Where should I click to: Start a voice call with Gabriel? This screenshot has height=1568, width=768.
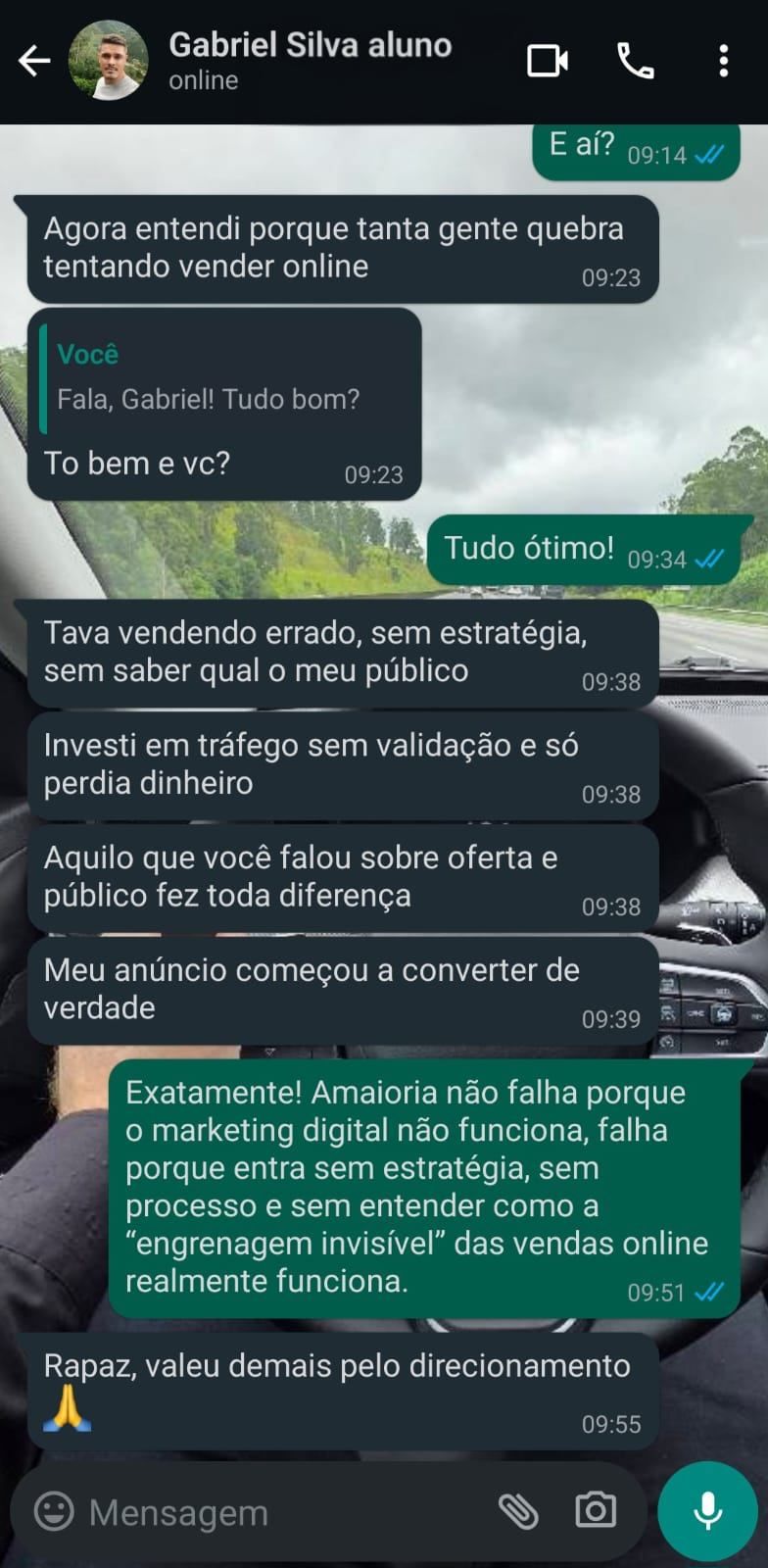point(635,61)
